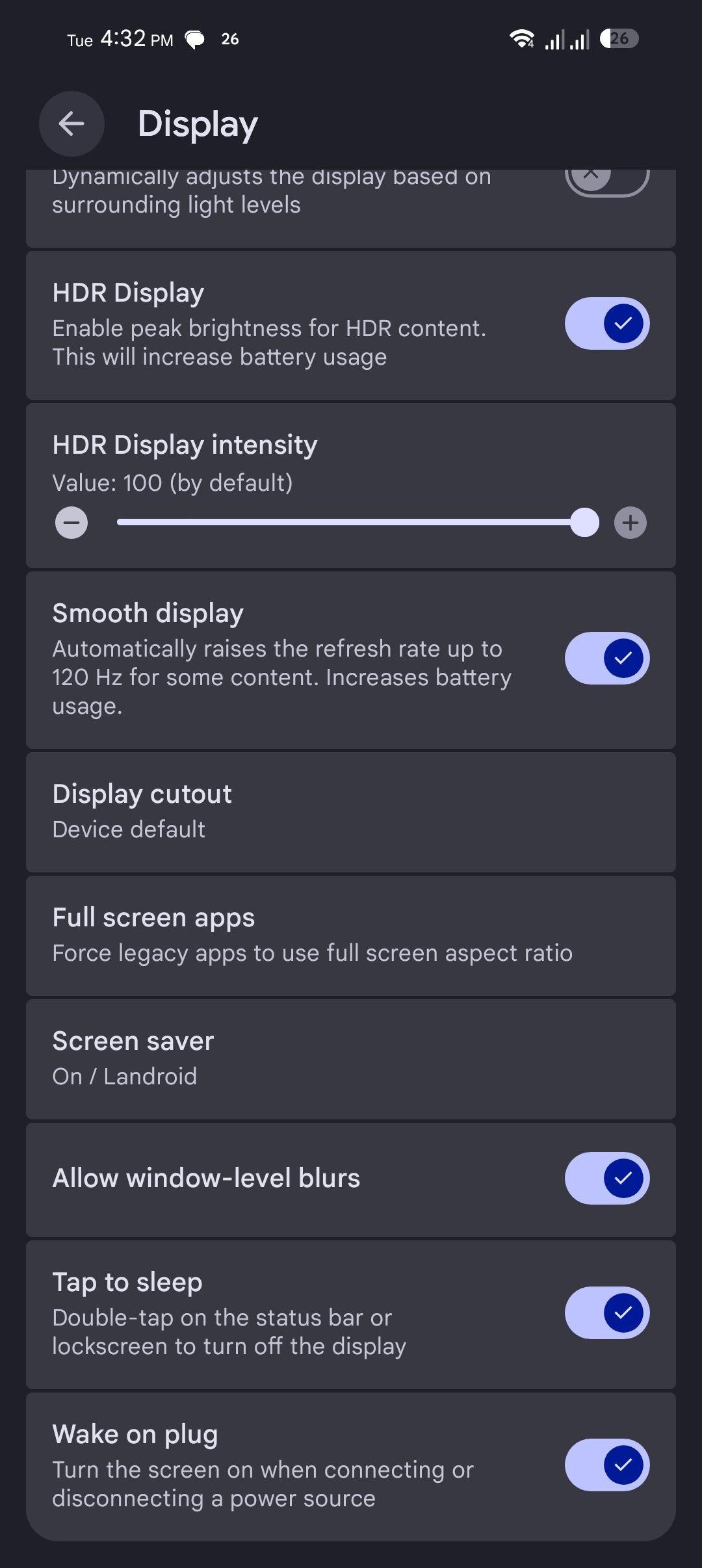Decrease HDR Display intensity with minus button
This screenshot has width=702, height=1568.
[71, 523]
